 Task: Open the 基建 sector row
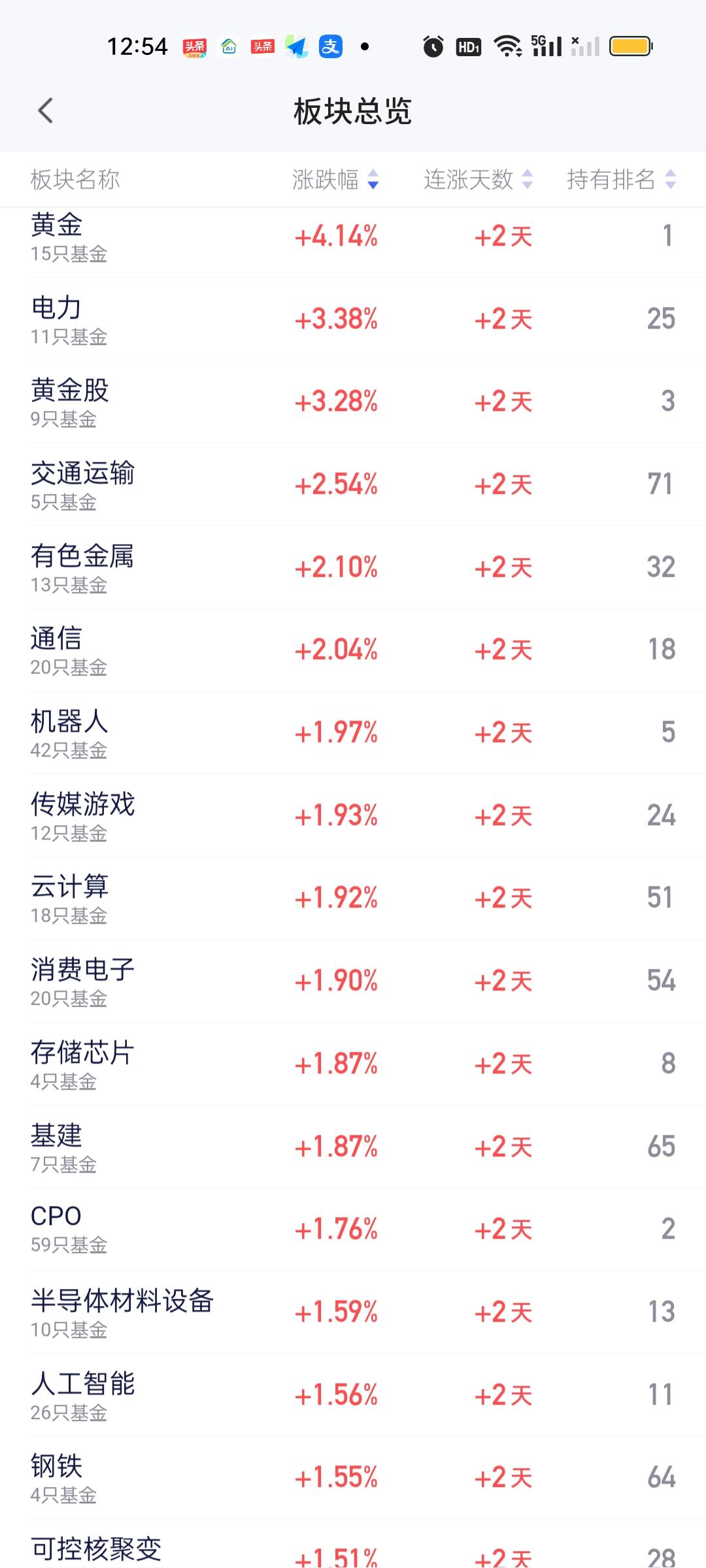point(353,1147)
